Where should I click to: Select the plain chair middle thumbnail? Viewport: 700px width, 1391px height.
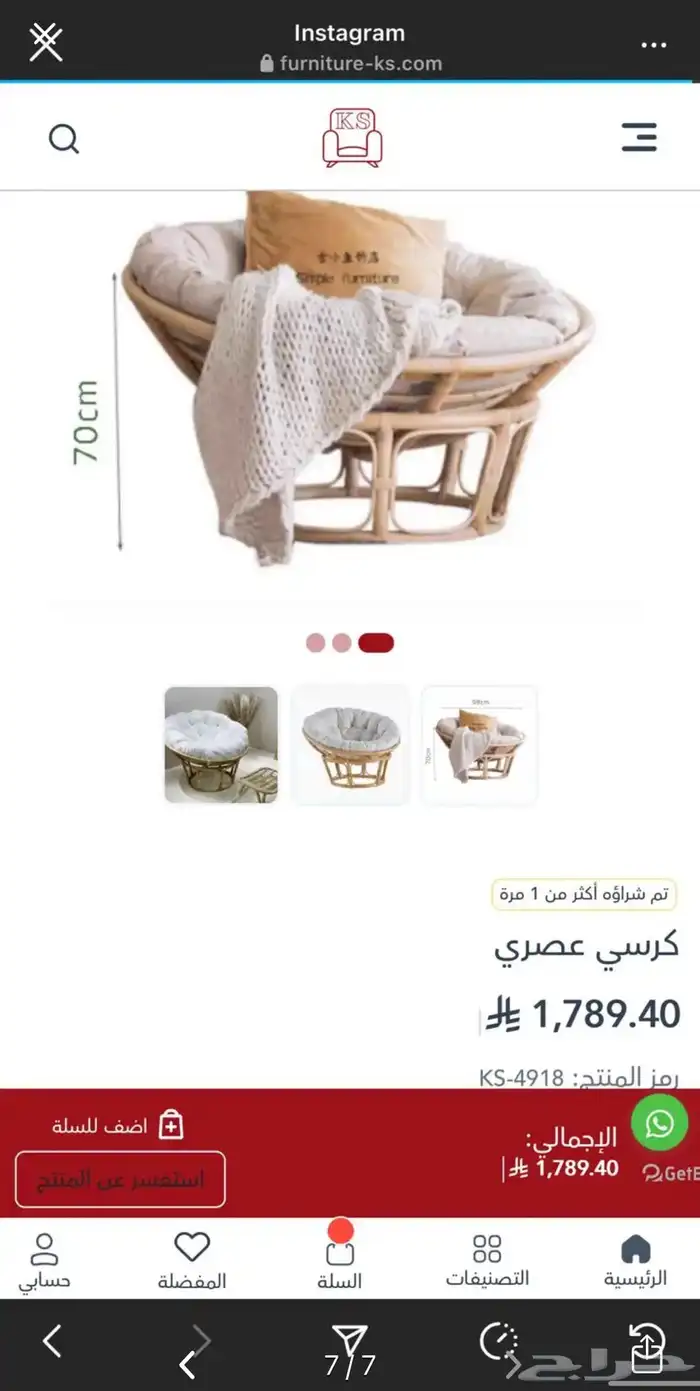click(351, 745)
